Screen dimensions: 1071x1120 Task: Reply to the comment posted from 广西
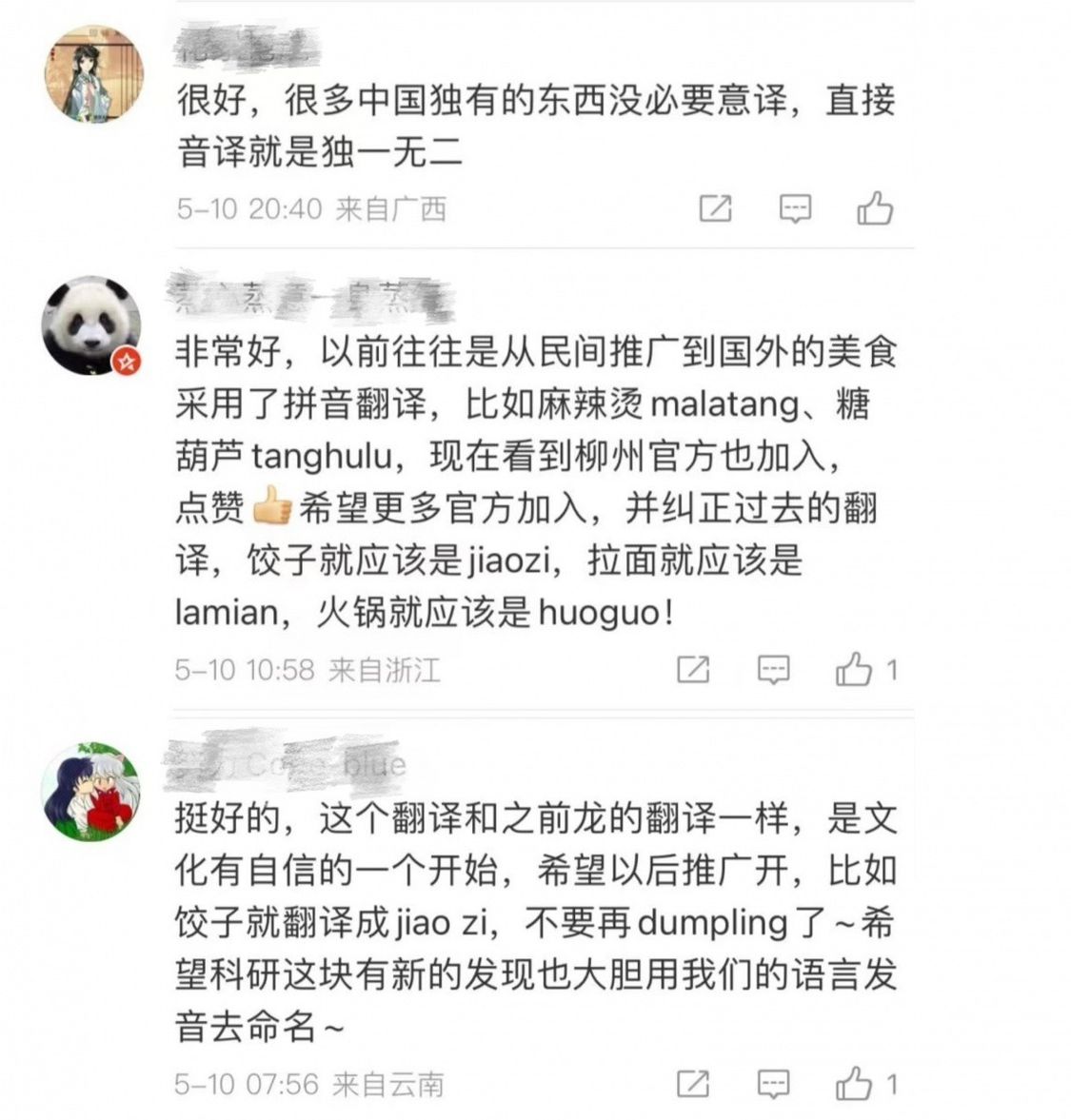tap(795, 208)
